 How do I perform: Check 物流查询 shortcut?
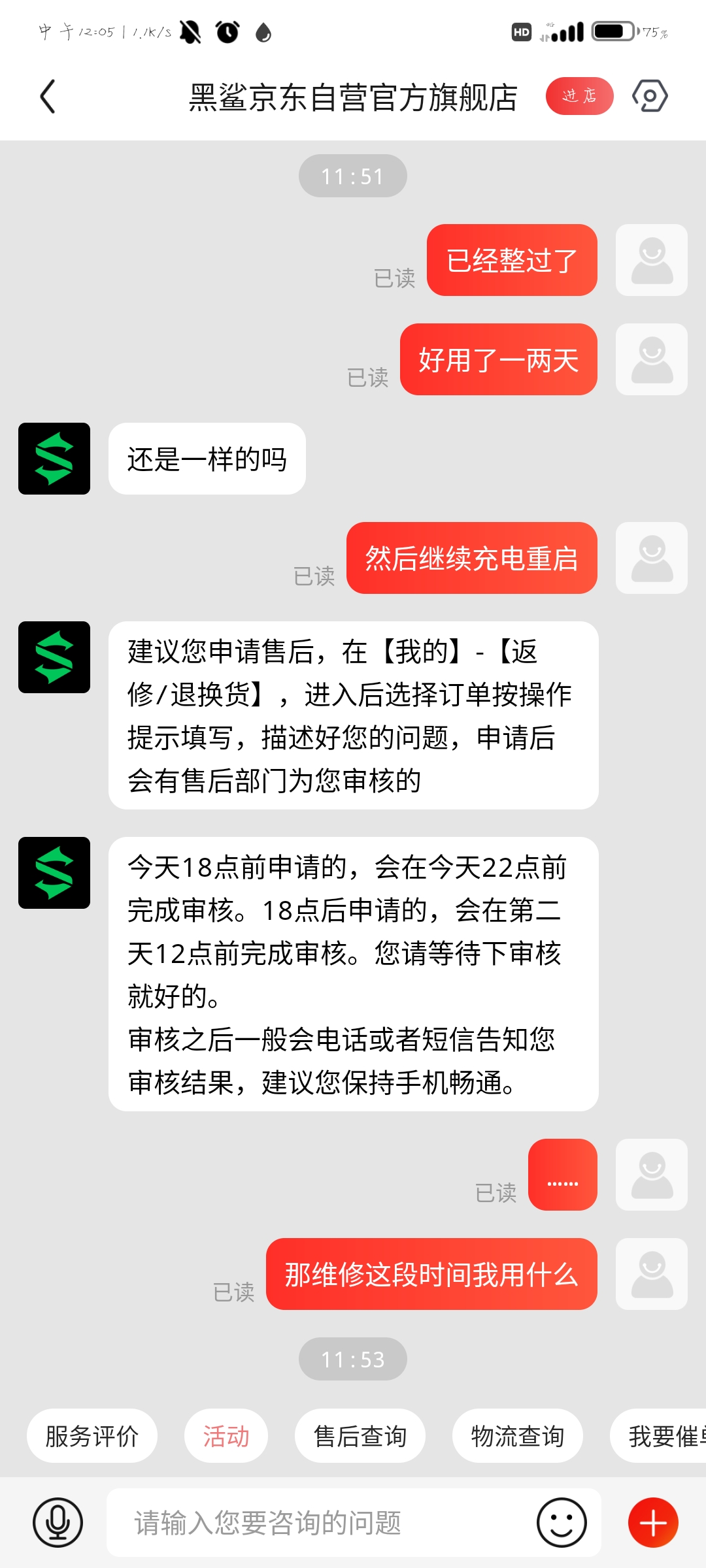pos(518,1436)
